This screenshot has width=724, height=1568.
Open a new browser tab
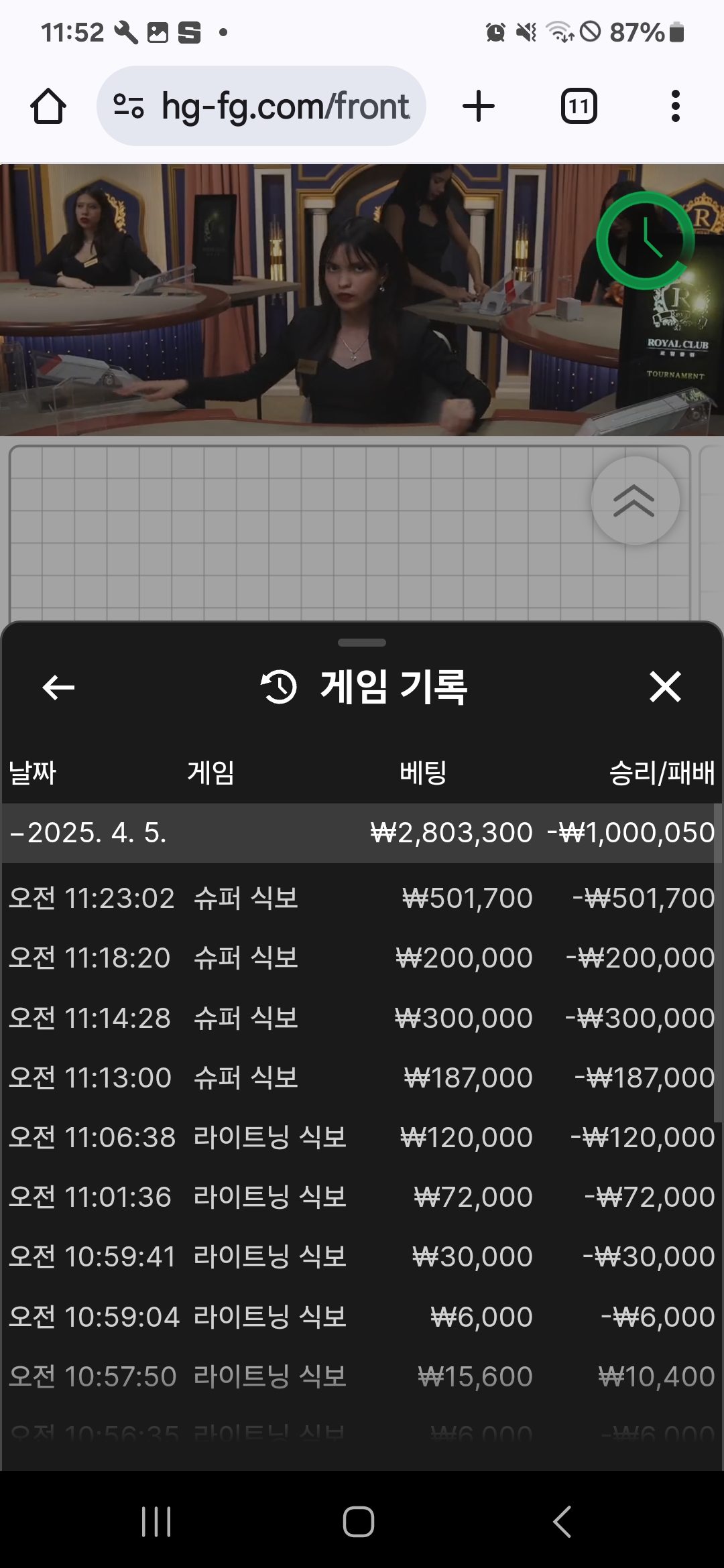479,106
